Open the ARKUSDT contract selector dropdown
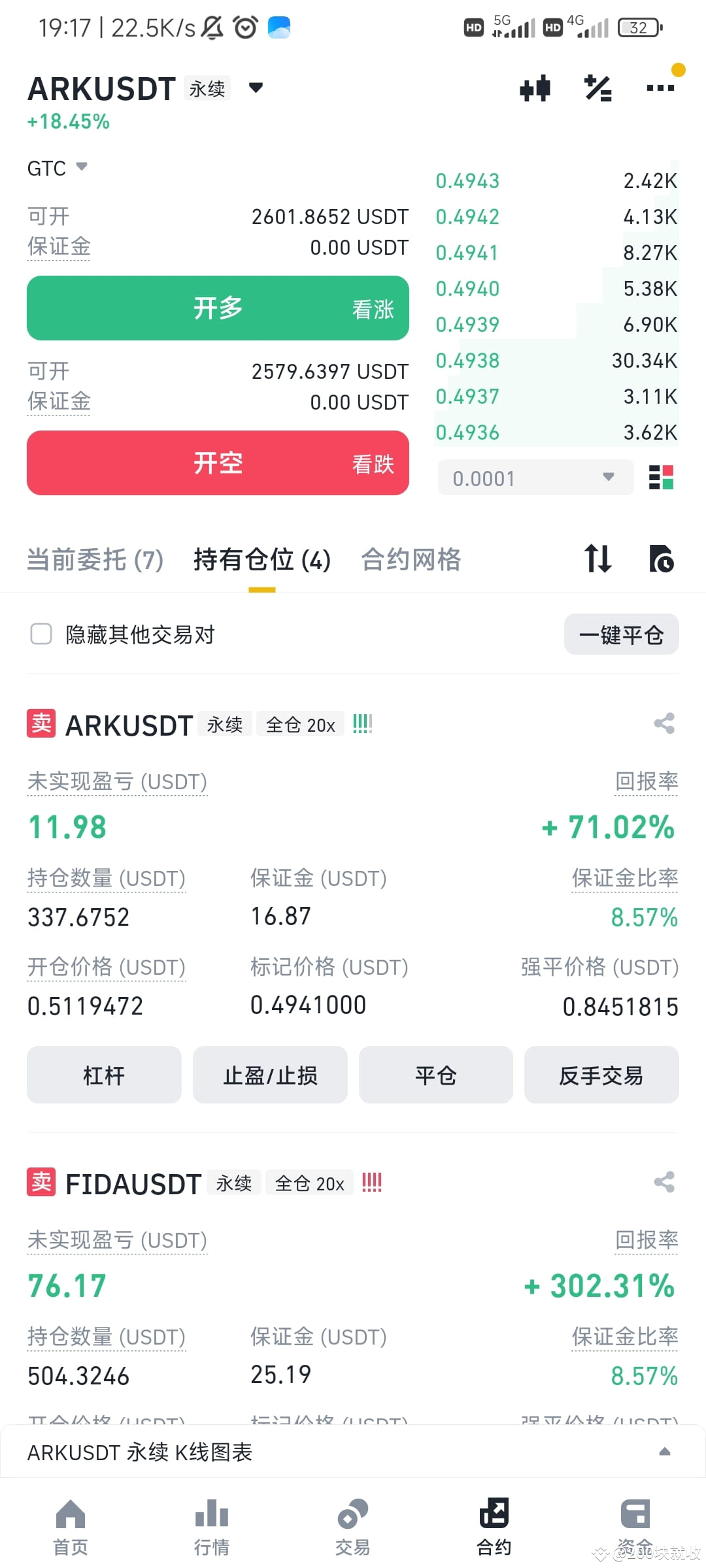Screen dimensions: 706x1568 pos(256,88)
